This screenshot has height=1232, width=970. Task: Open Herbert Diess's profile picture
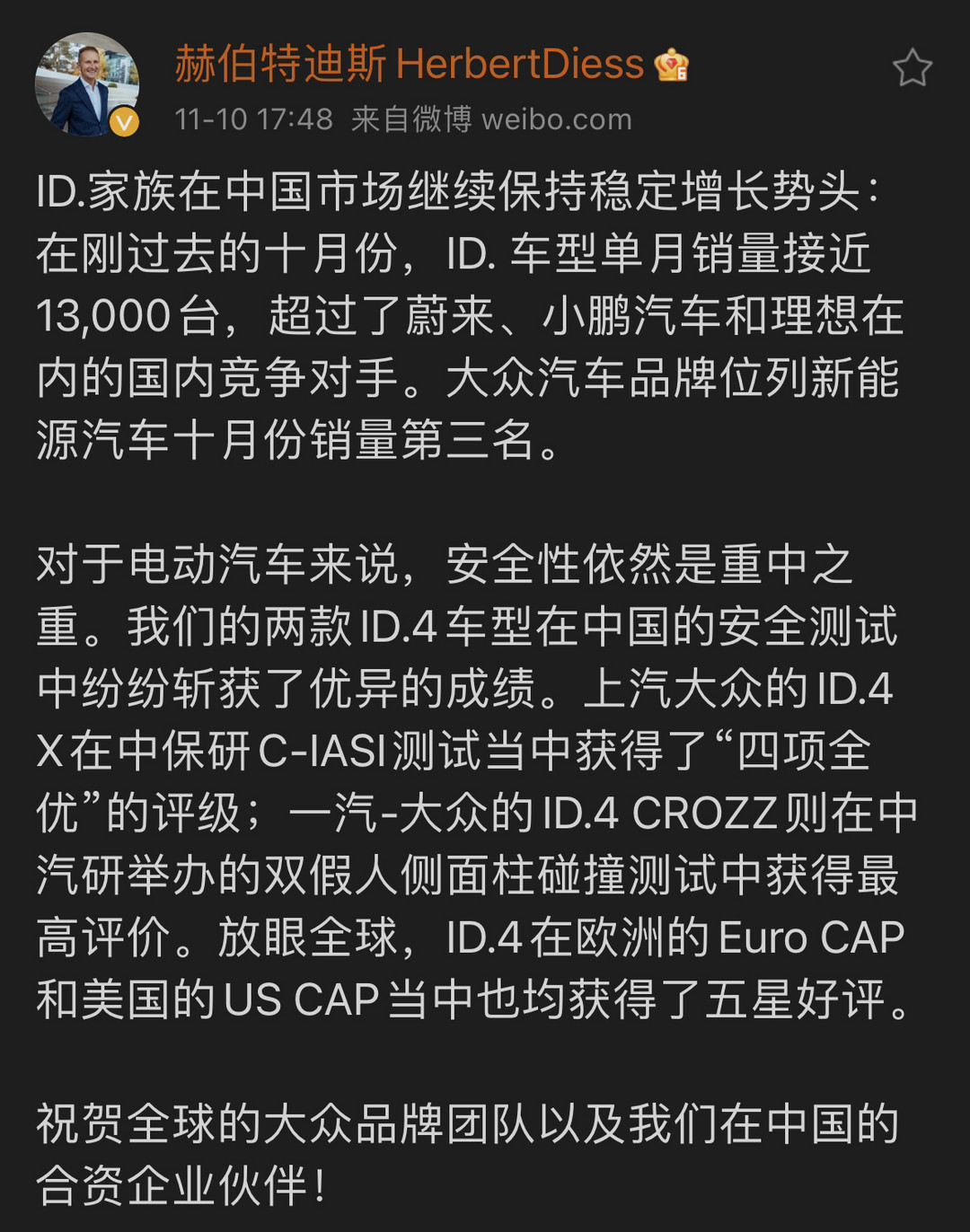click(x=86, y=84)
